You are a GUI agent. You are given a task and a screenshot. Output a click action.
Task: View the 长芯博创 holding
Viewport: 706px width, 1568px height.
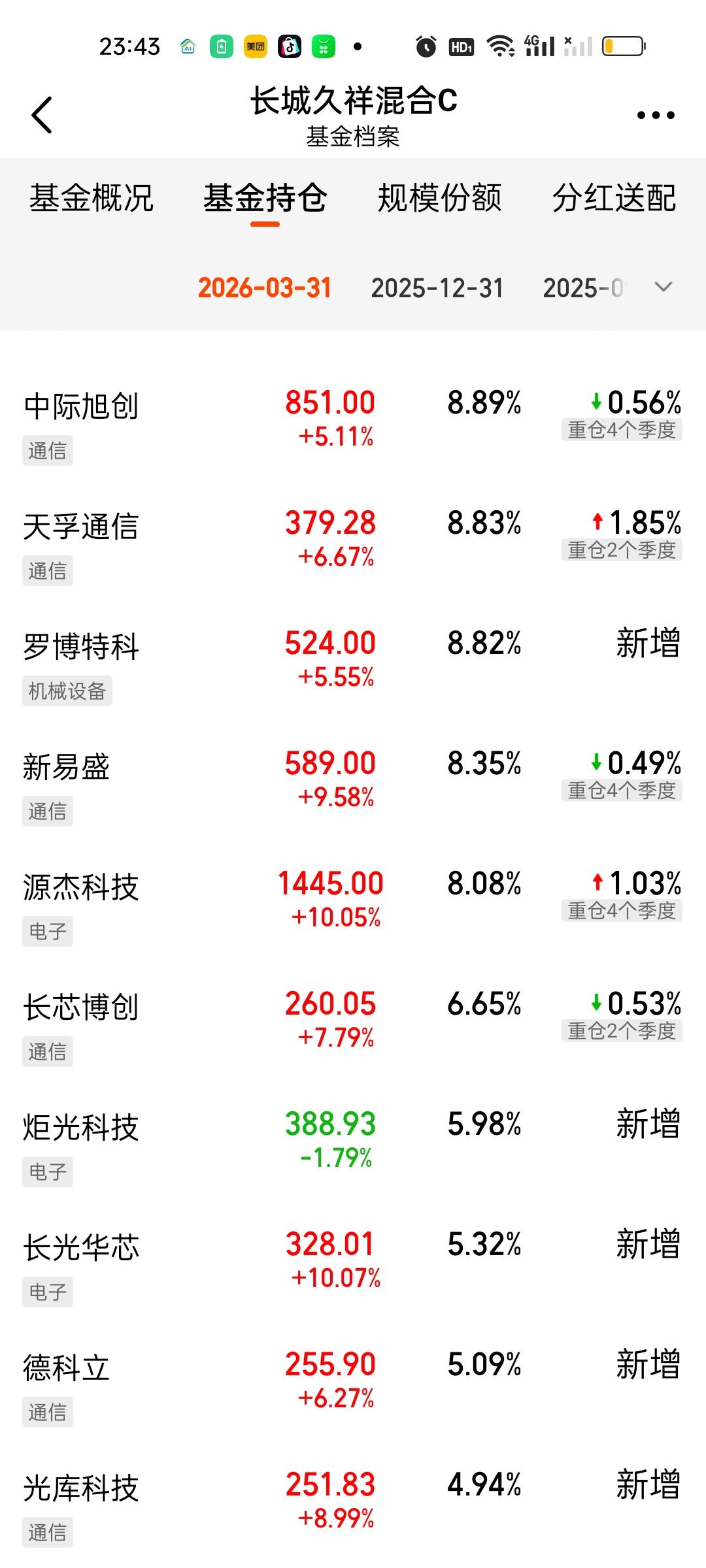click(x=81, y=1007)
